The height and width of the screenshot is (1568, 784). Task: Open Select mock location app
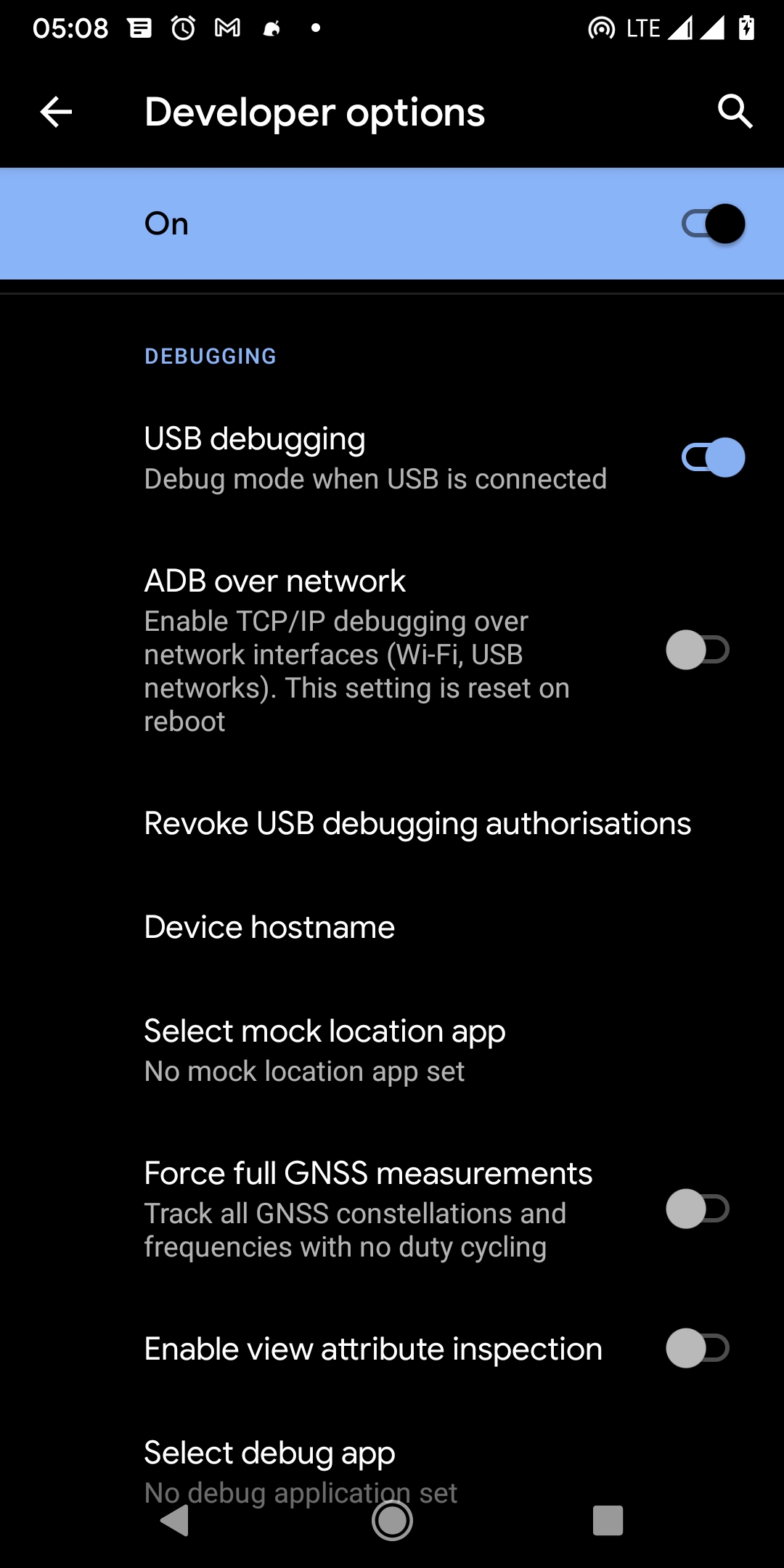pyautogui.click(x=324, y=1045)
